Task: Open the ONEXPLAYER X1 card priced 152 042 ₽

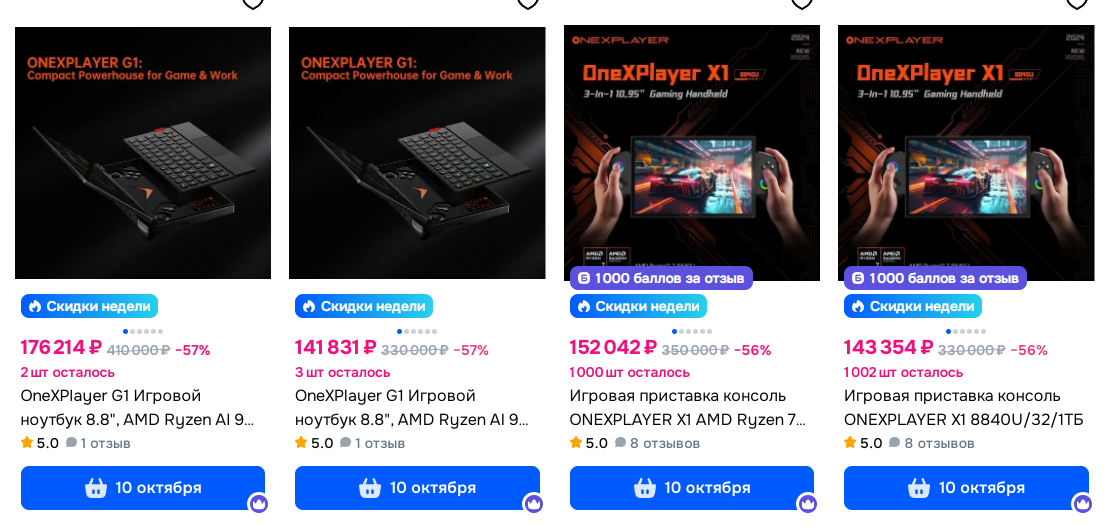Action: pos(691,153)
